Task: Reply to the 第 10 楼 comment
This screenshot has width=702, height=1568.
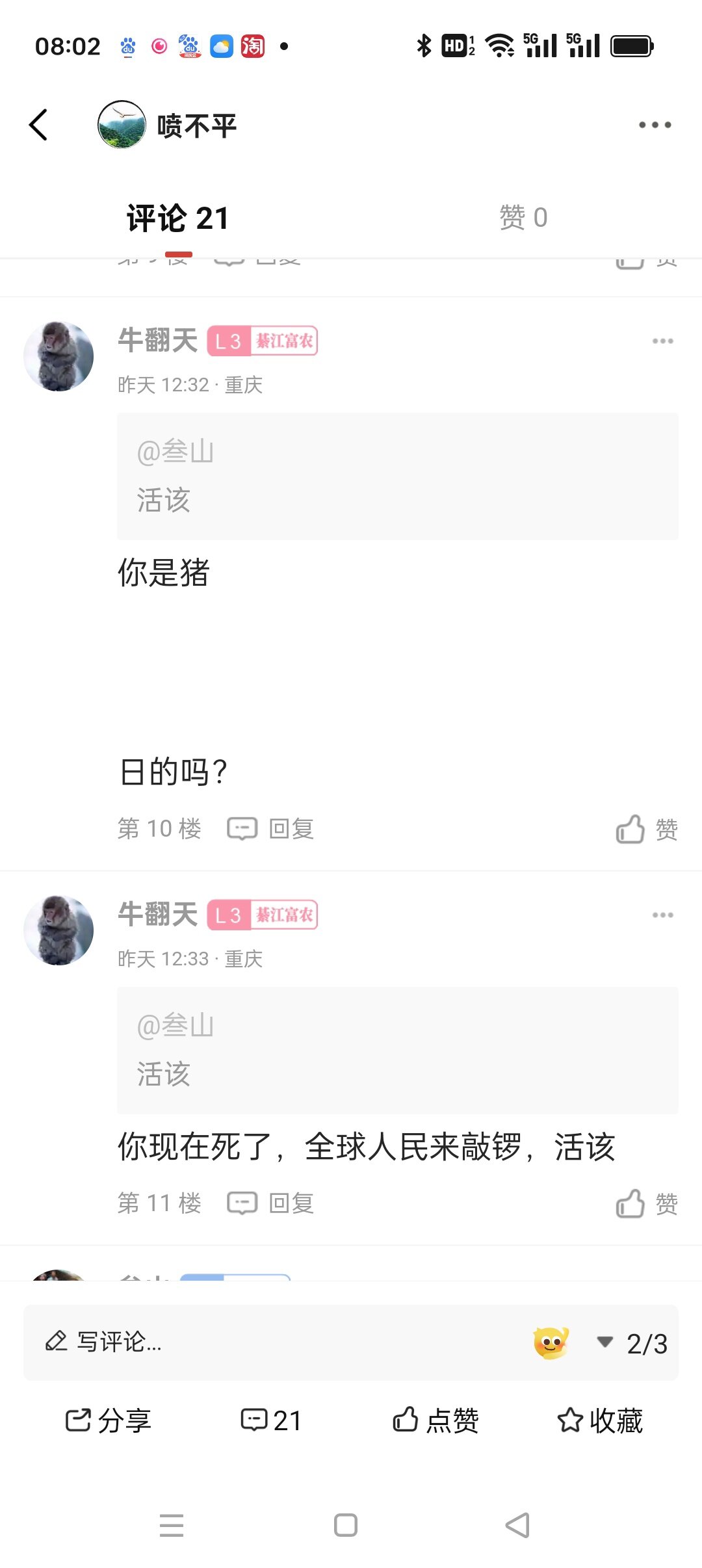Action: [271, 829]
